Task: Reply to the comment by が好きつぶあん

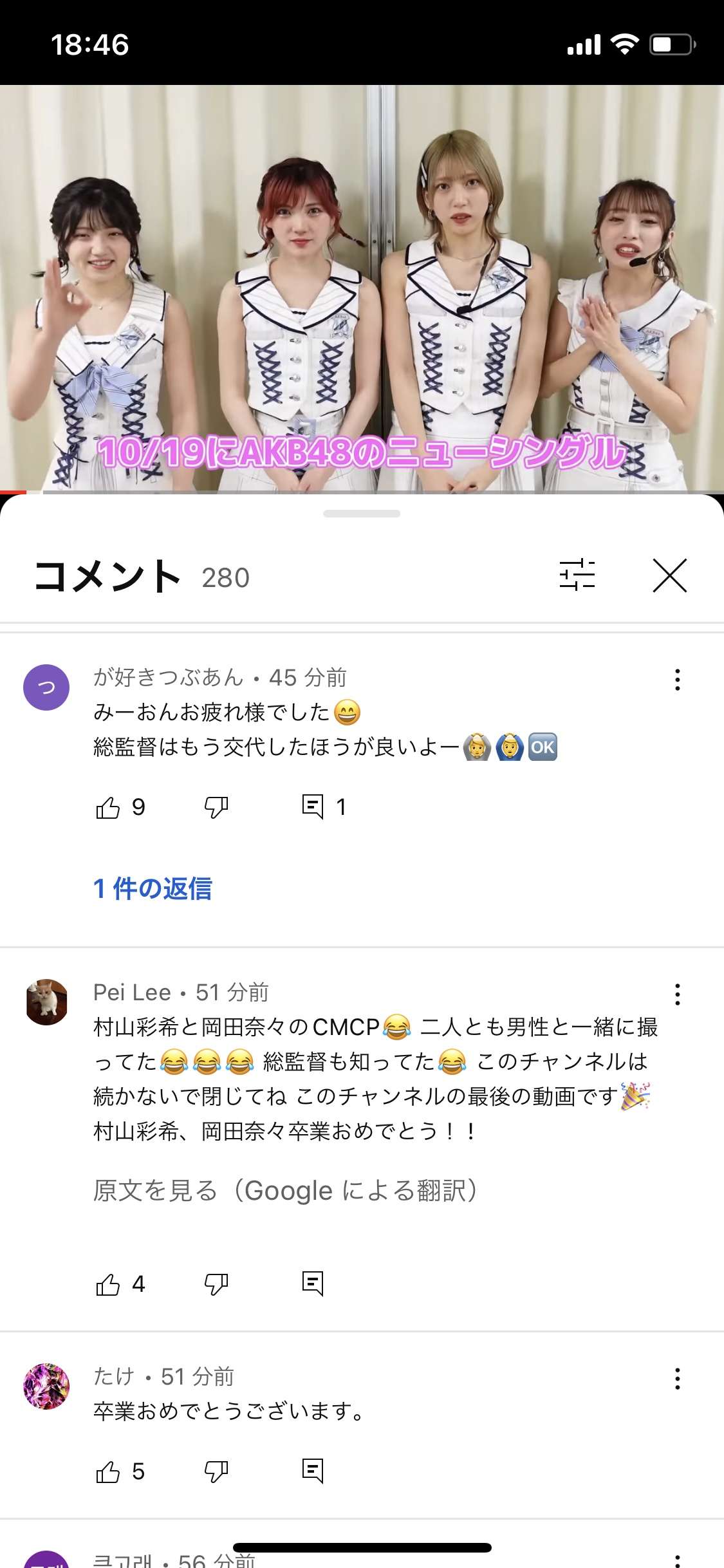Action: (x=313, y=807)
